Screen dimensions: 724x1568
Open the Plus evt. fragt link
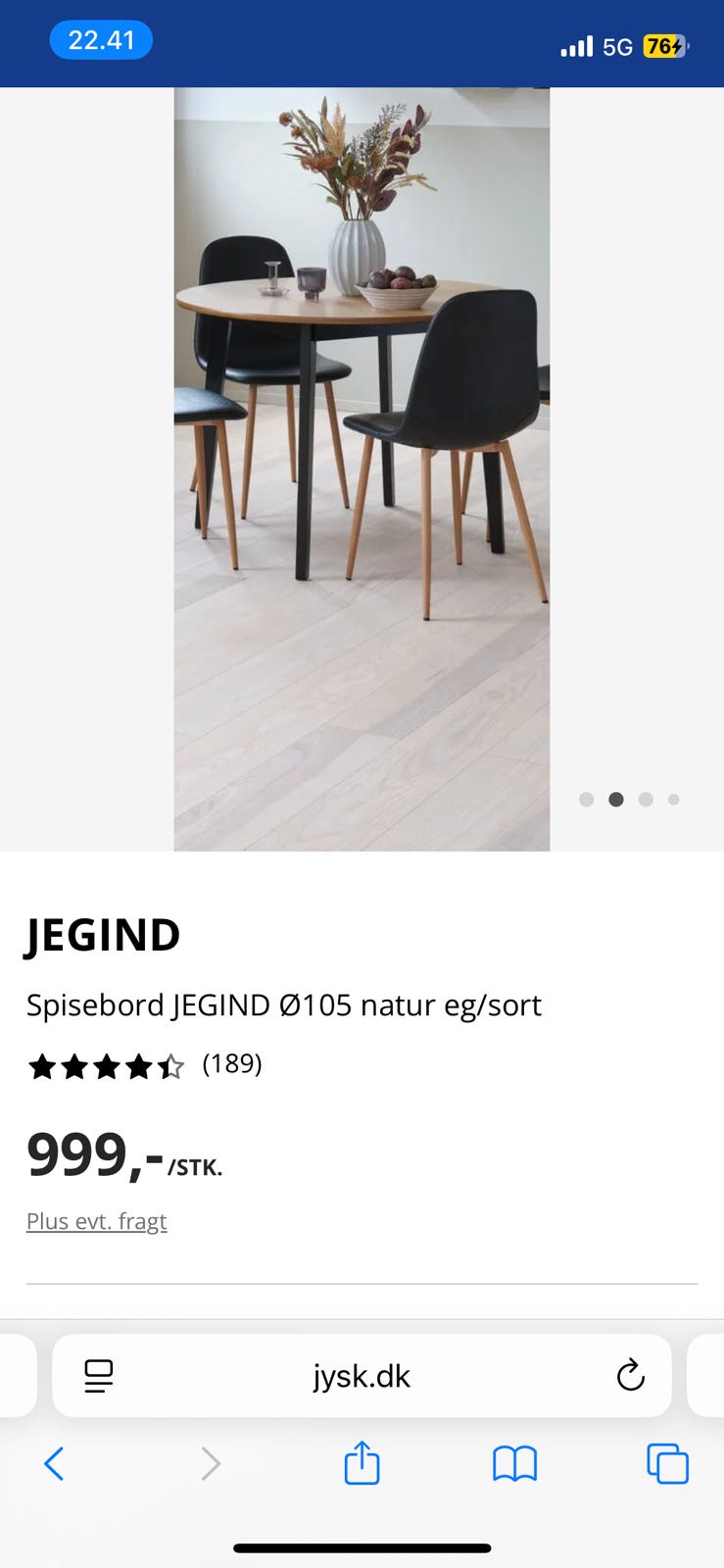[x=96, y=1221]
